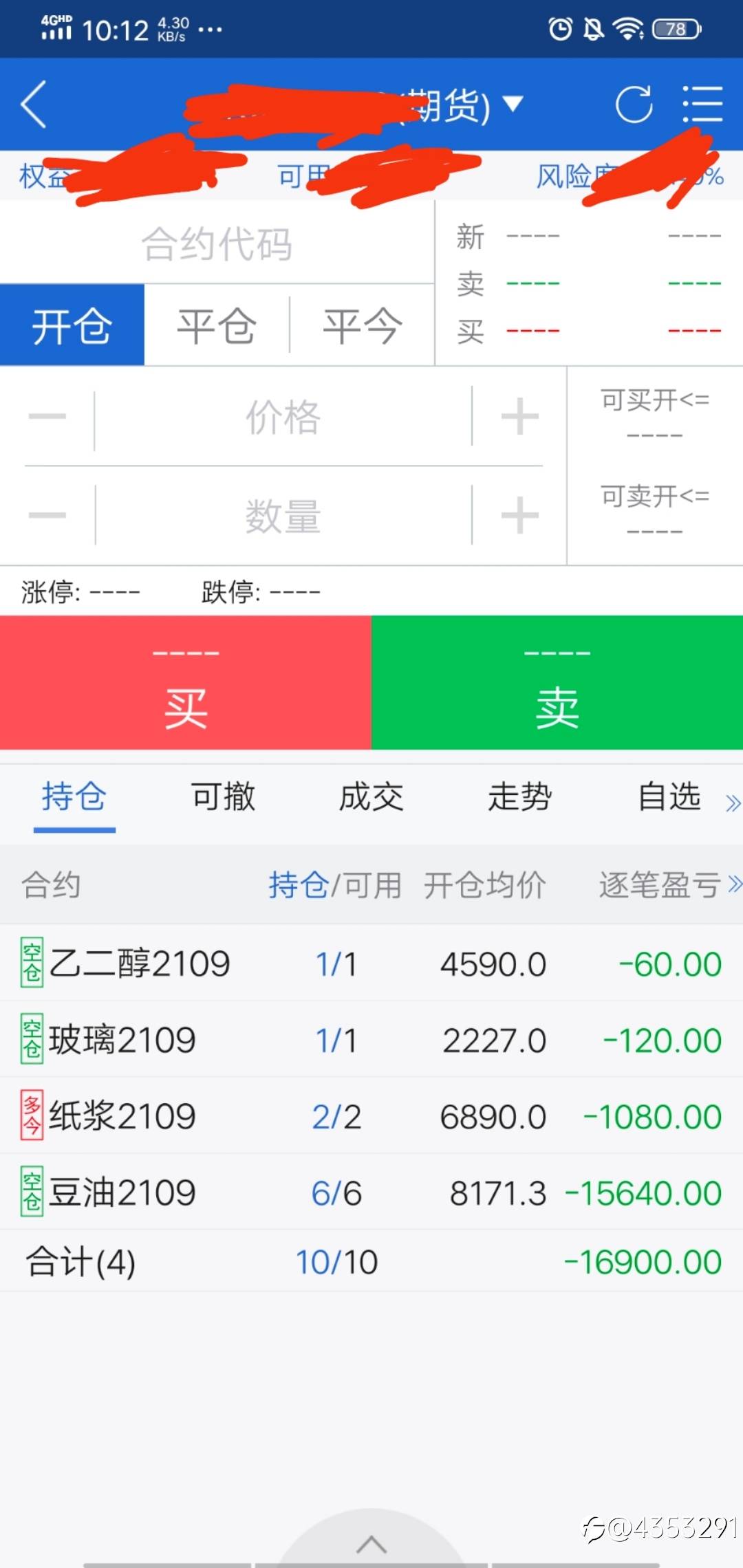Expand the bottom panel with up chevron
Image resolution: width=743 pixels, height=1568 pixels.
[371, 1544]
